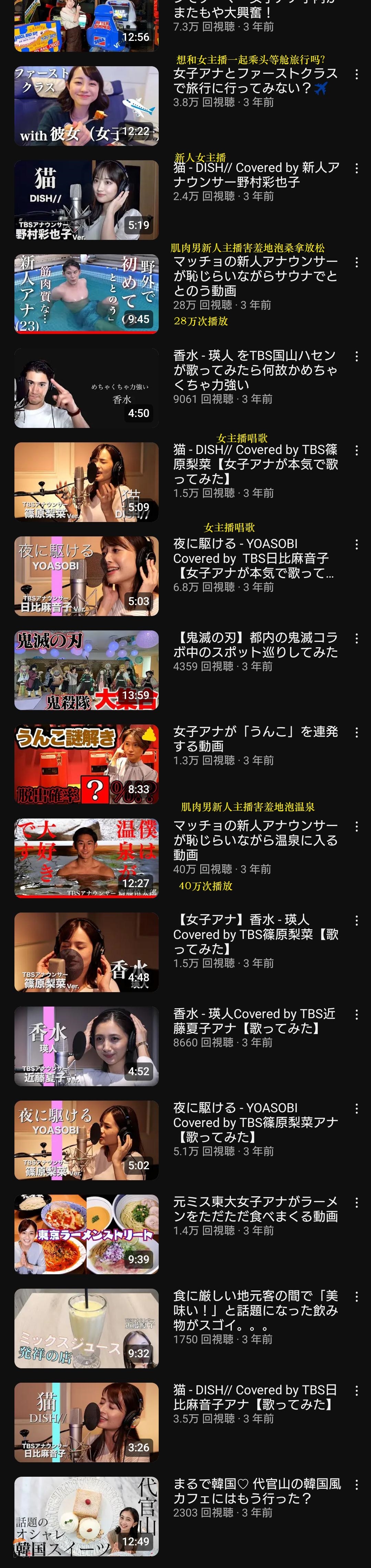Play 香水 cover by TBS国山ハセン

(x=87, y=388)
